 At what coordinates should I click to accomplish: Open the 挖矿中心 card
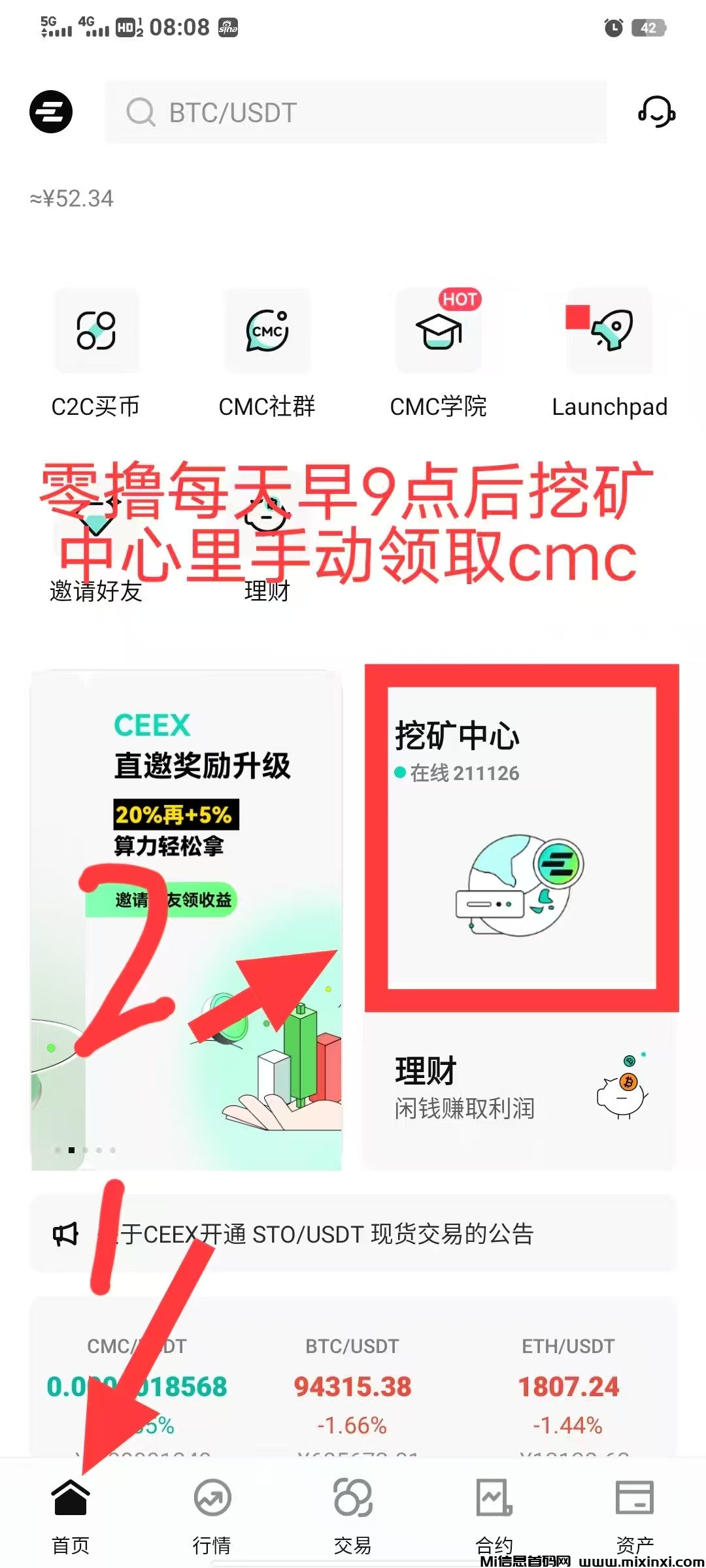pos(522,838)
